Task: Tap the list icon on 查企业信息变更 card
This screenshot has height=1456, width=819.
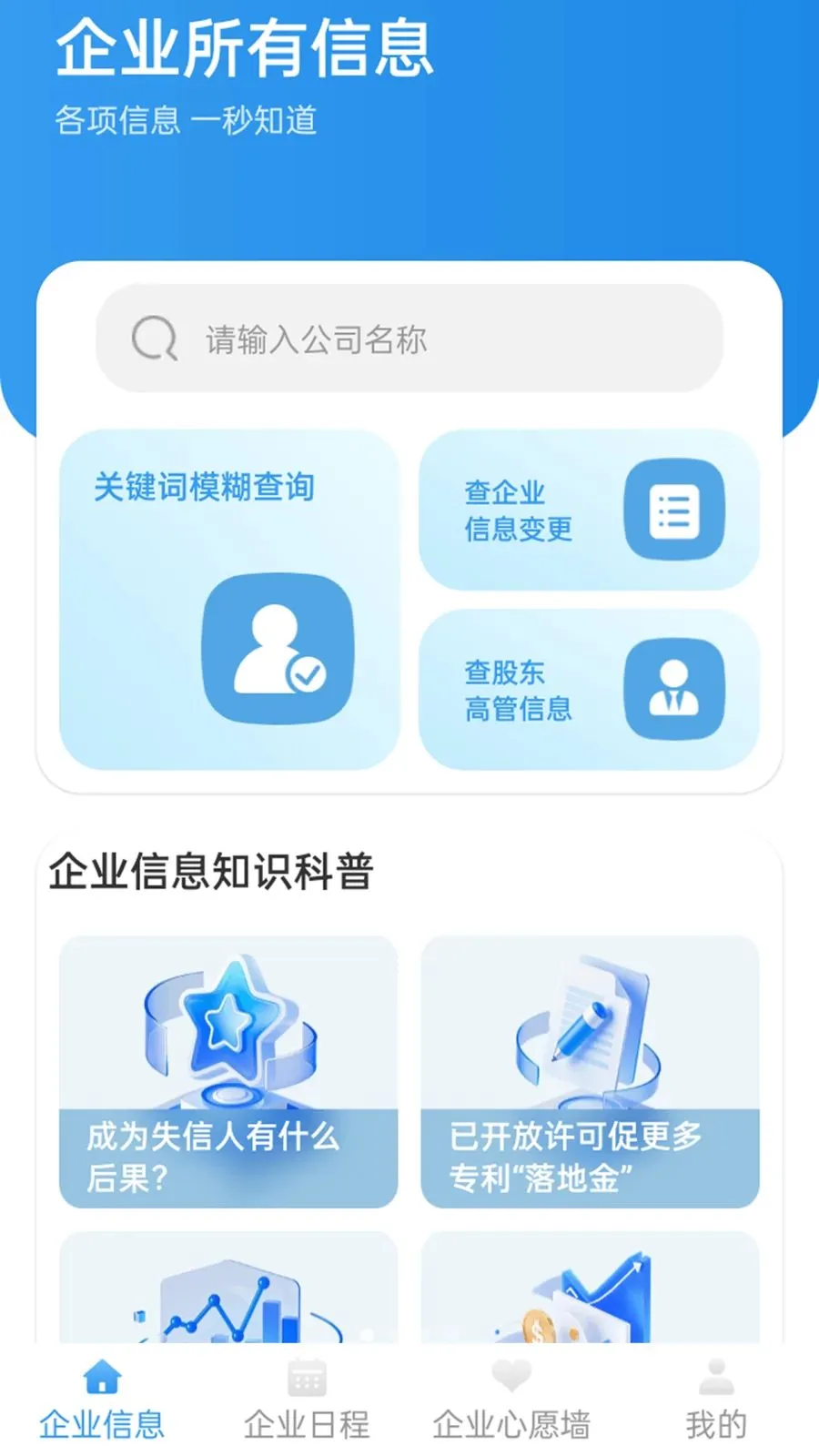Action: click(673, 511)
